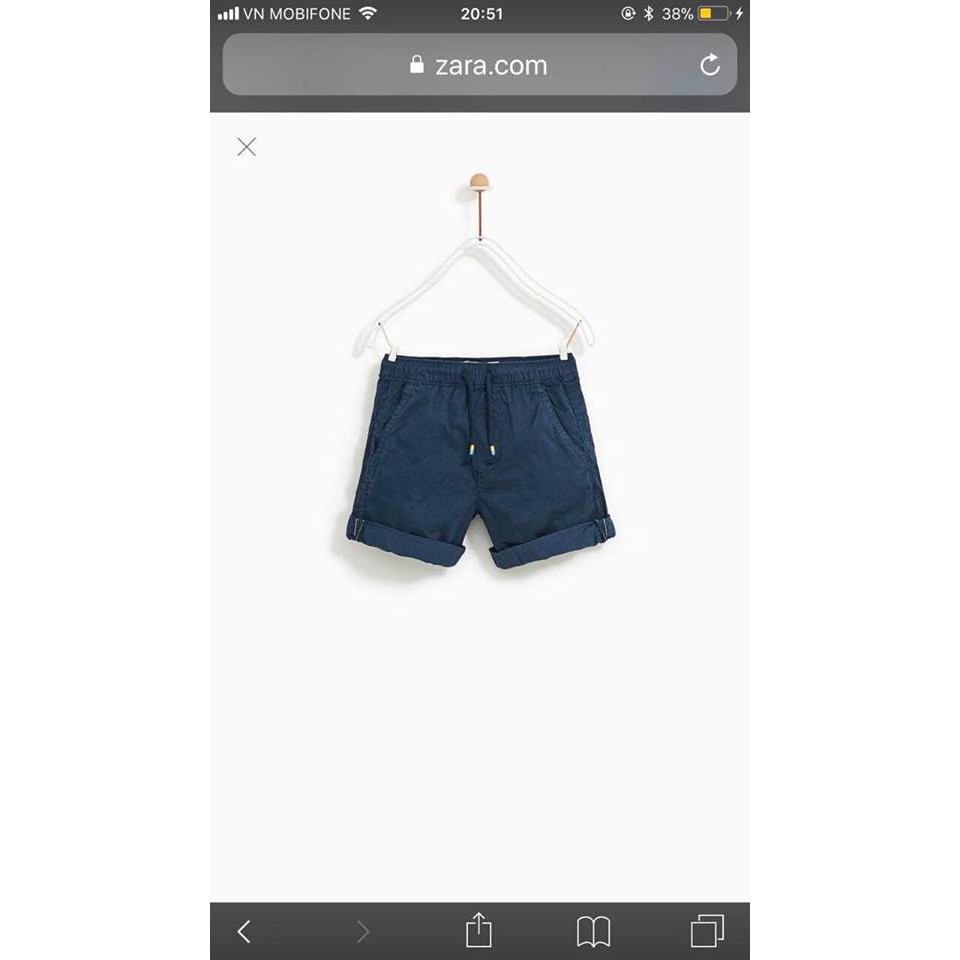This screenshot has height=960, width=960.
Task: Go back to the previous page
Action: point(244,931)
